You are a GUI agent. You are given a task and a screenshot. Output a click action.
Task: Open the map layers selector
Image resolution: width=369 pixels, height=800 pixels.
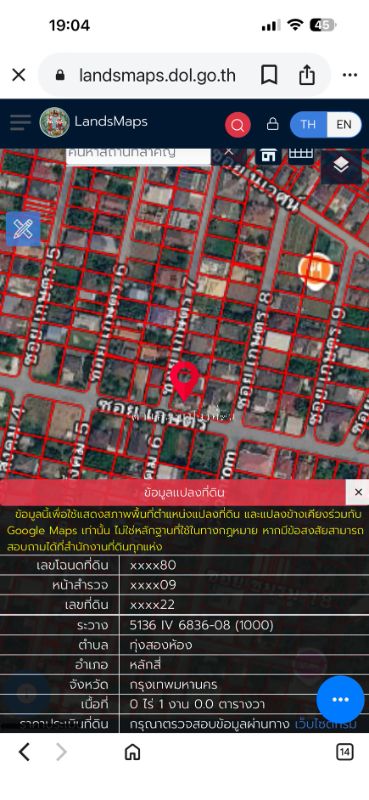coord(341,166)
